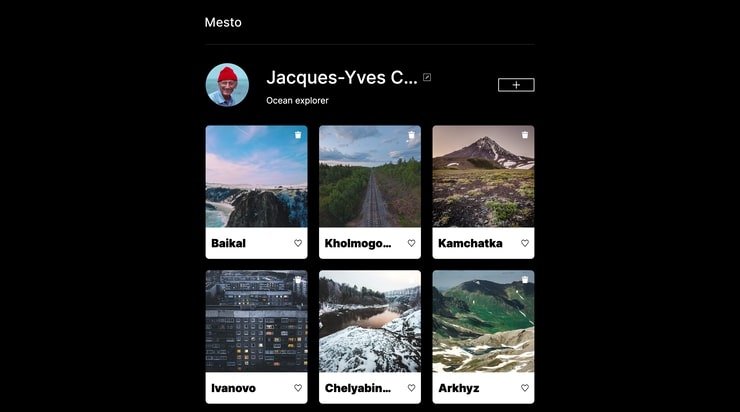
Task: Tap the Mesto logo
Action: [x=223, y=22]
